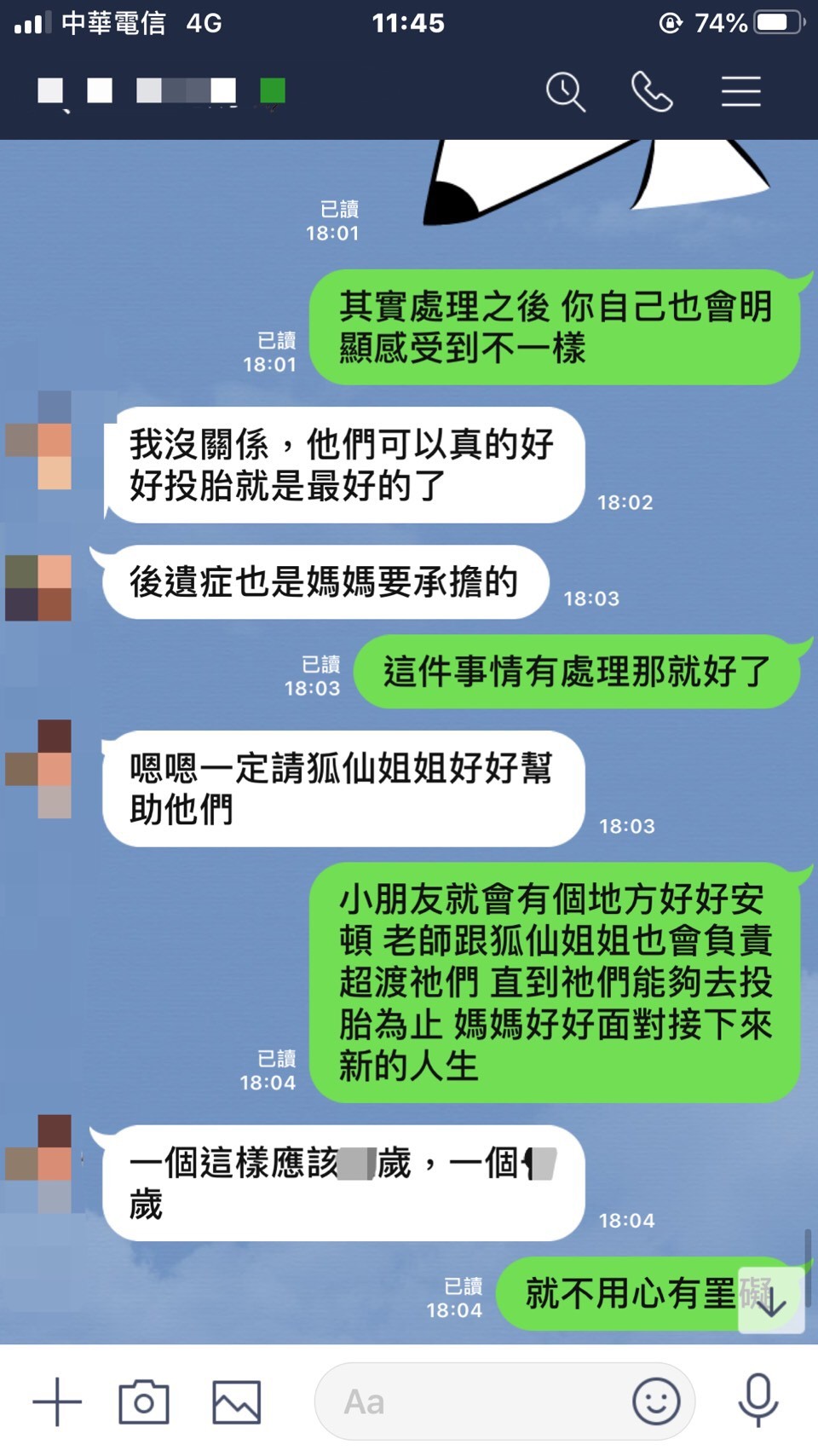Open the chat hamburger menu
Viewport: 818px width, 1456px height.
pyautogui.click(x=740, y=91)
